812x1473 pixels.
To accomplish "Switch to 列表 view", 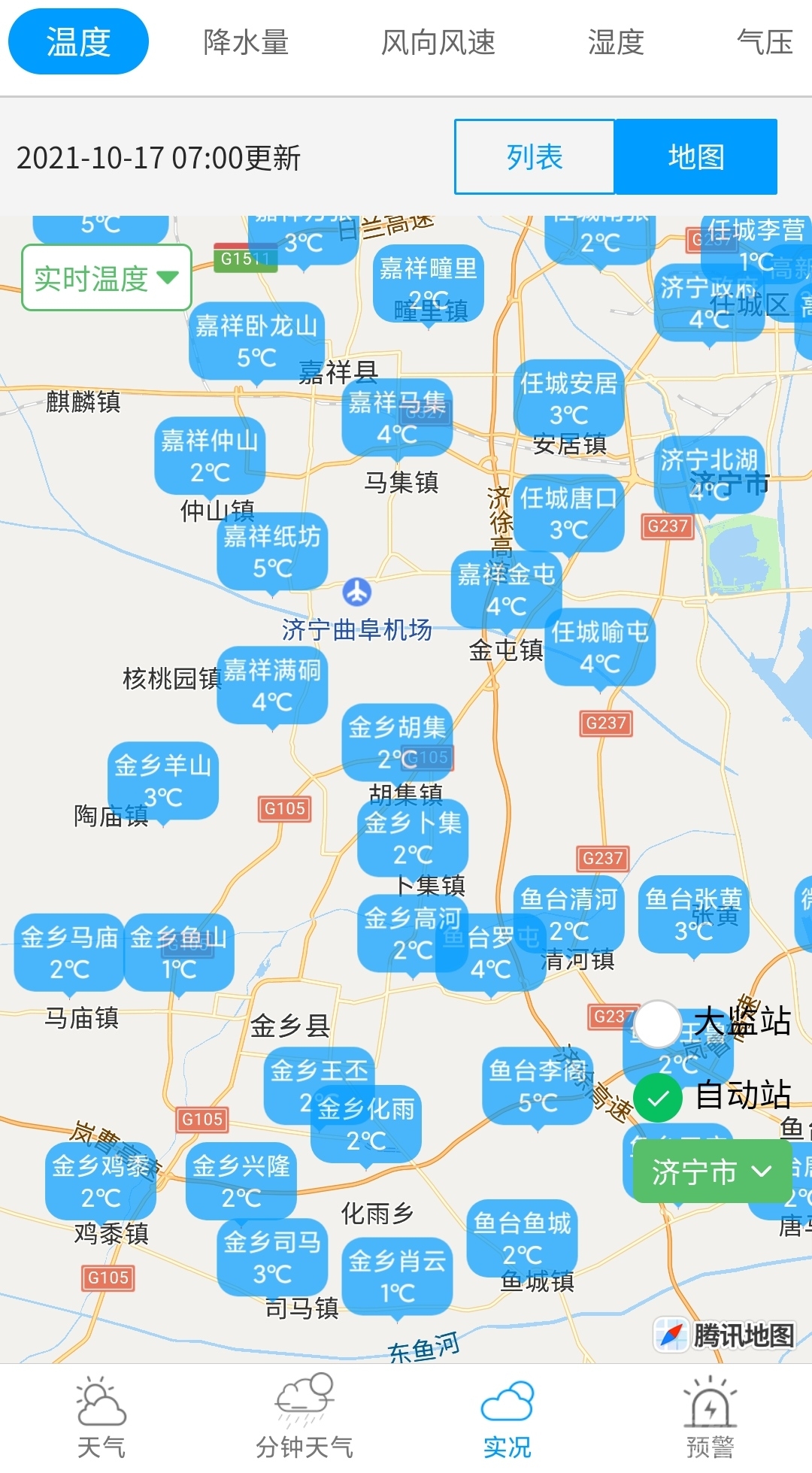I will point(535,157).
